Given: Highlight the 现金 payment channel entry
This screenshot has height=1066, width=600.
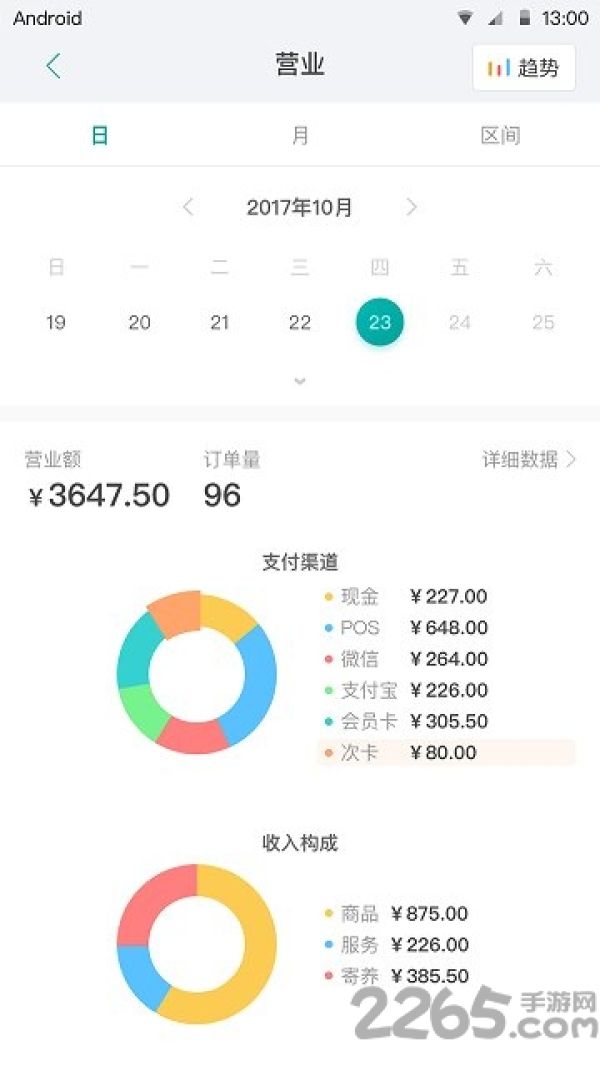Looking at the screenshot, I should click(446, 597).
